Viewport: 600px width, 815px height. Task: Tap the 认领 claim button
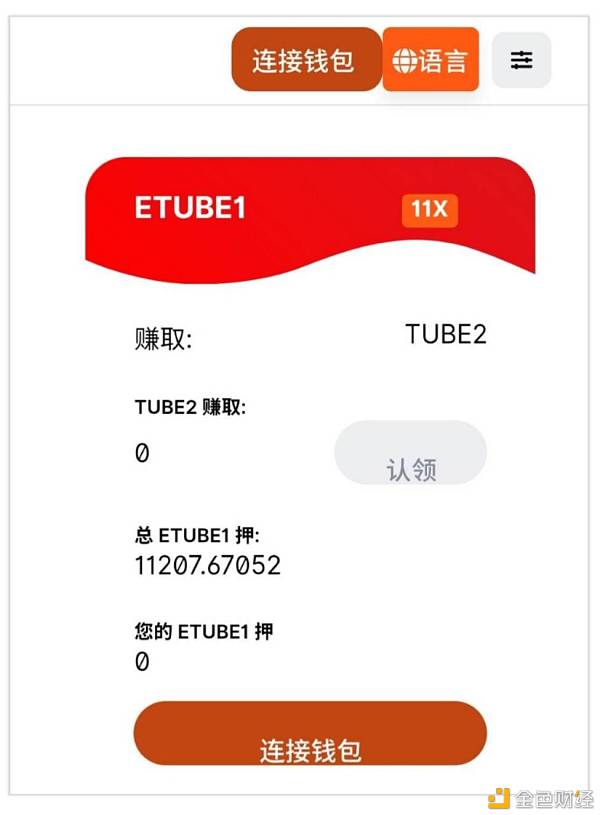coord(410,455)
